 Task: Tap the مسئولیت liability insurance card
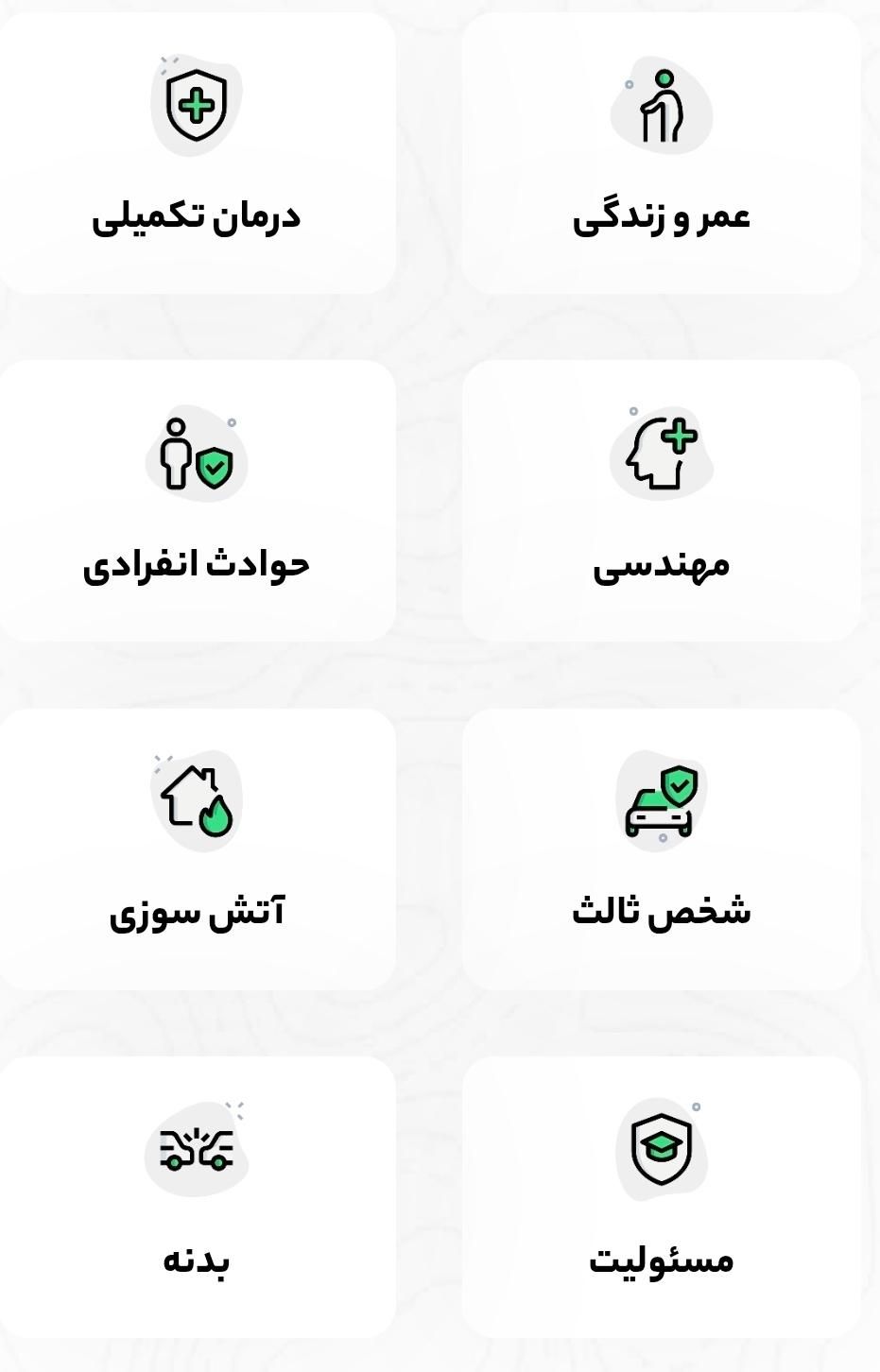(662, 1196)
